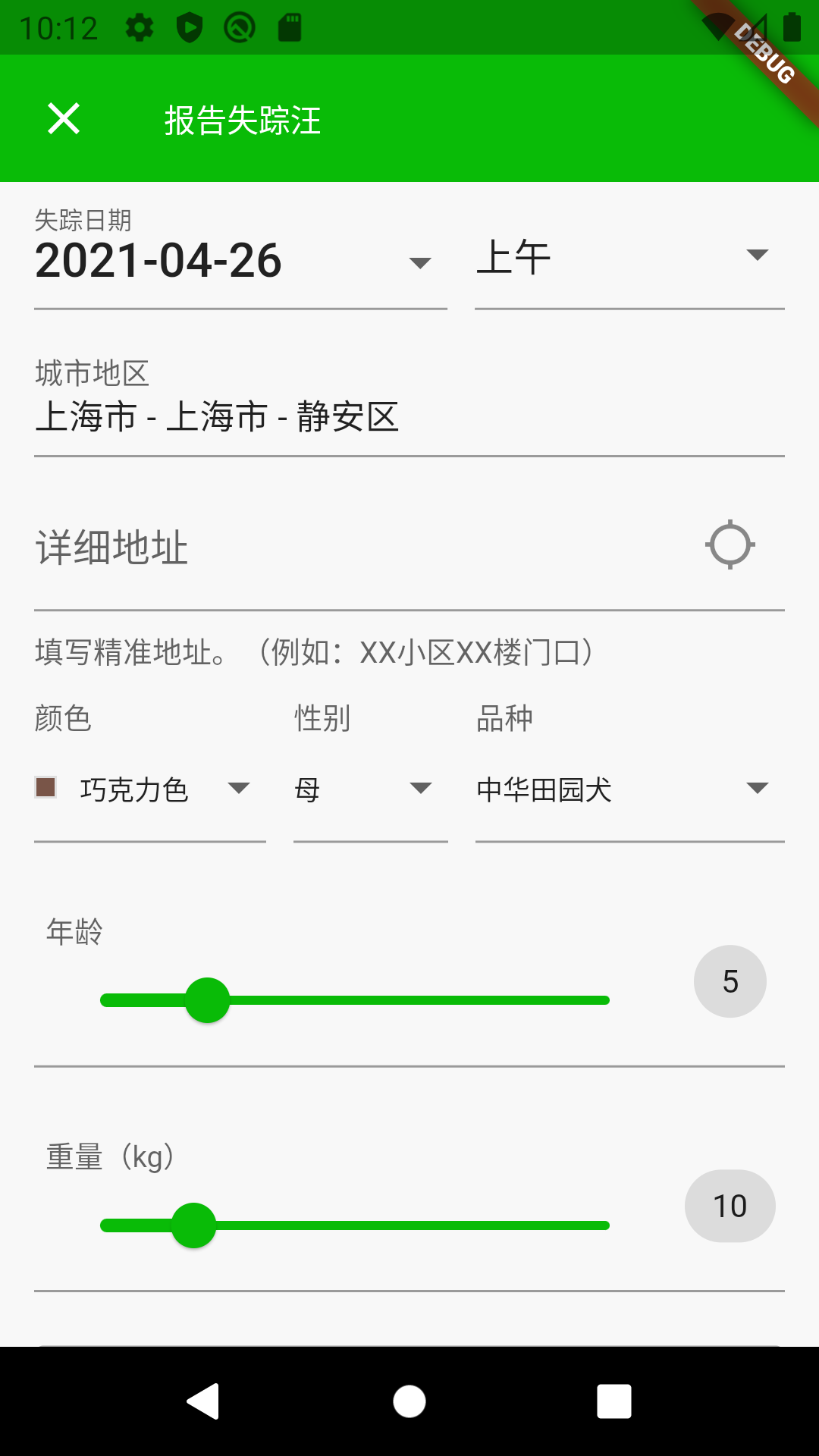
Task: Return to the home screen
Action: [409, 1401]
